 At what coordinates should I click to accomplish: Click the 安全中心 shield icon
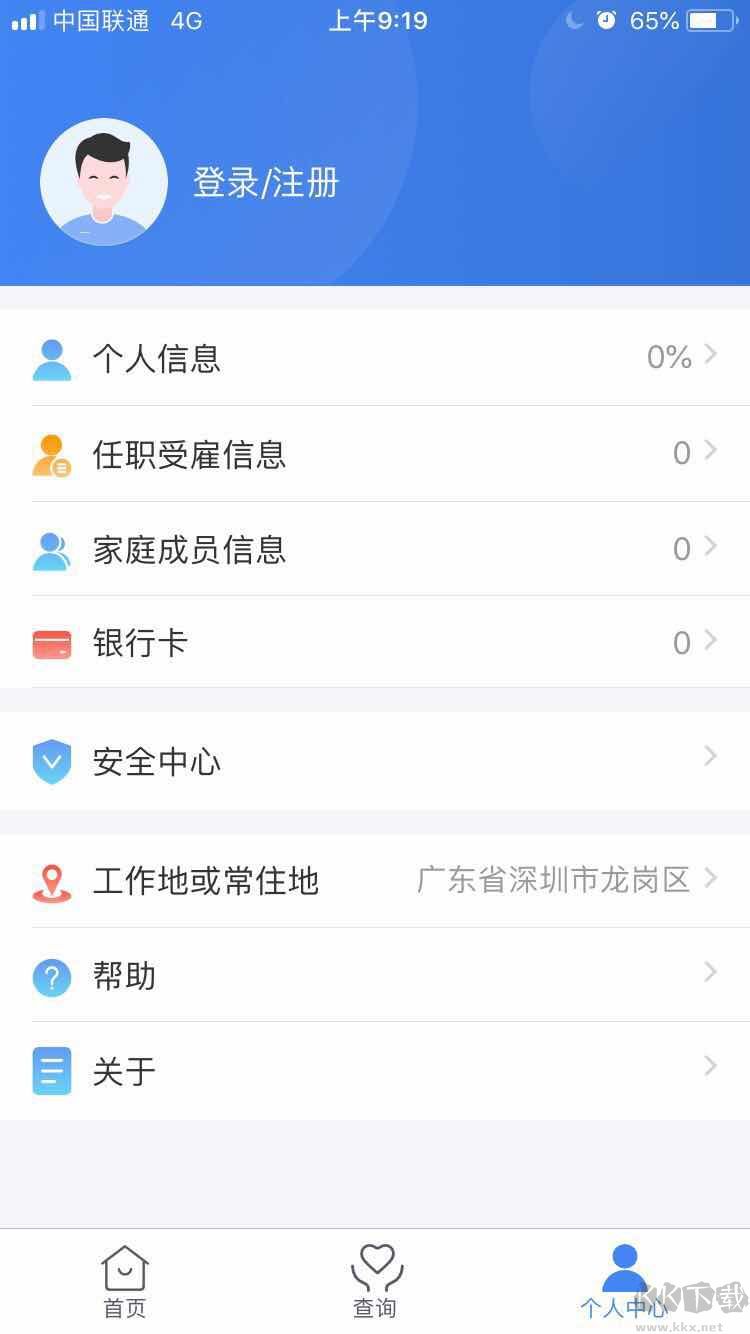tap(52, 761)
